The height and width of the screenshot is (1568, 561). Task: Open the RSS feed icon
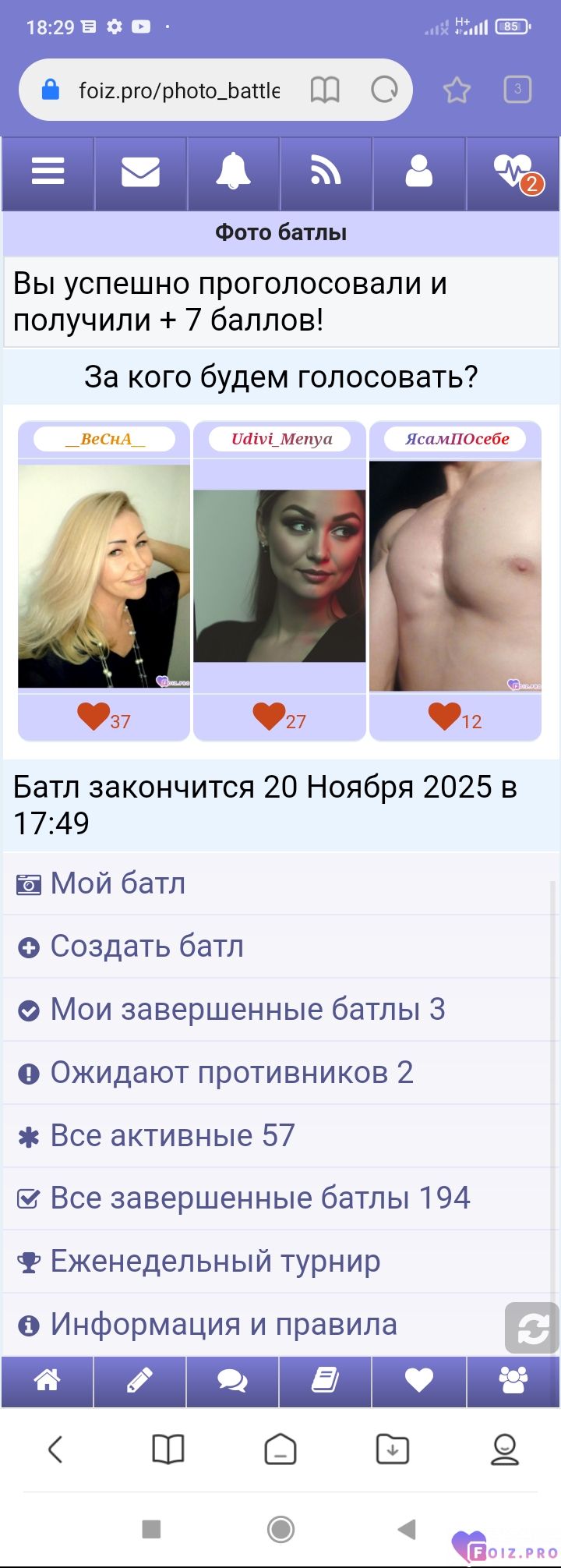click(x=326, y=171)
